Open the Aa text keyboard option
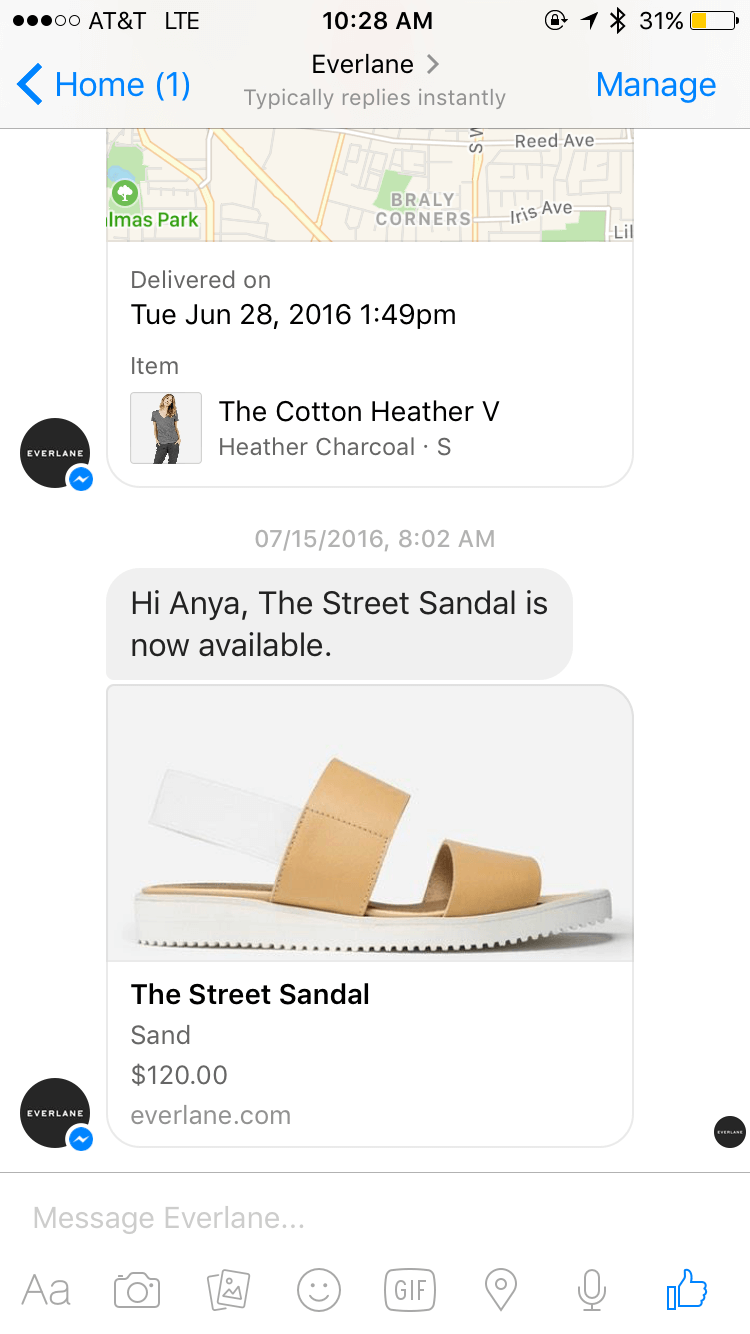This screenshot has height=1334, width=750. (46, 1290)
